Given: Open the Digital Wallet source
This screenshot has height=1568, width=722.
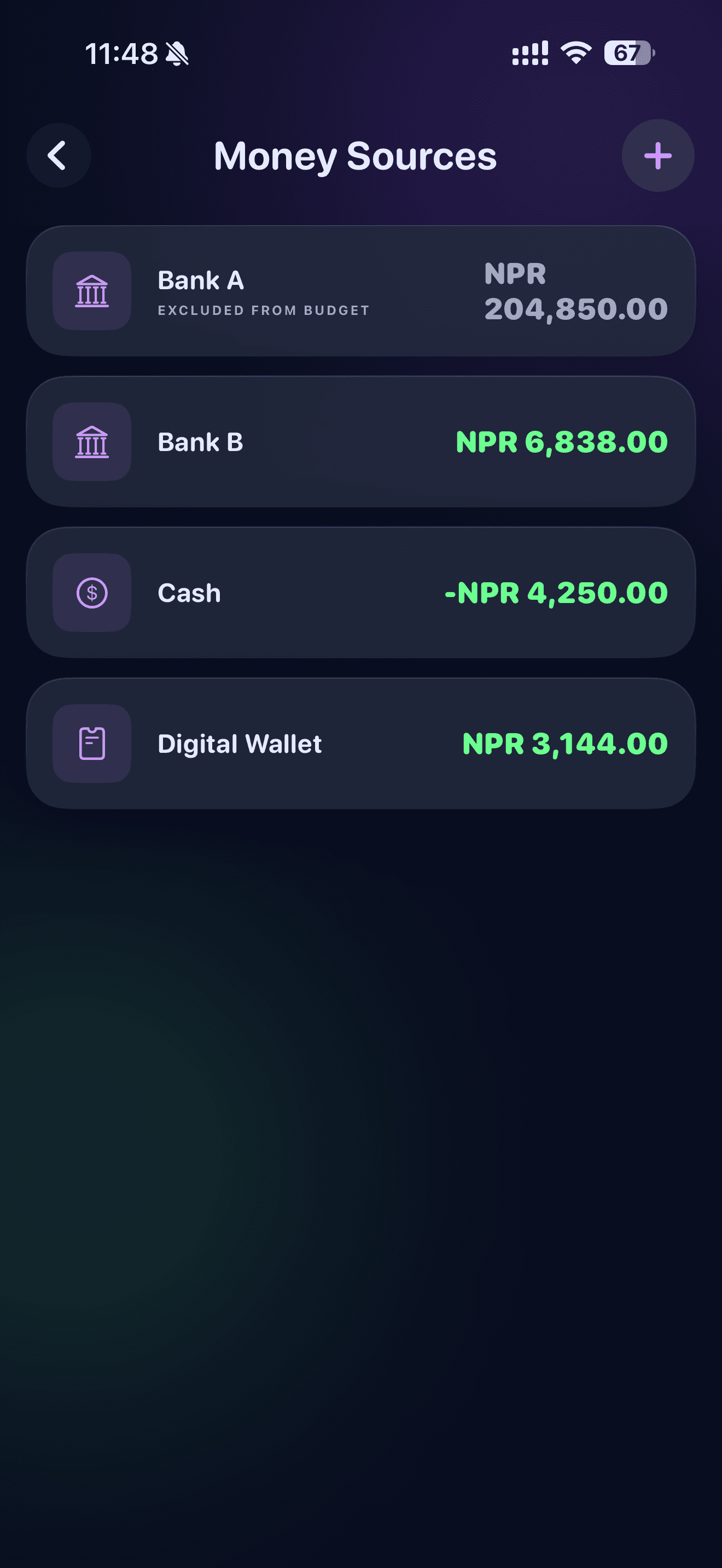Looking at the screenshot, I should [x=360, y=744].
